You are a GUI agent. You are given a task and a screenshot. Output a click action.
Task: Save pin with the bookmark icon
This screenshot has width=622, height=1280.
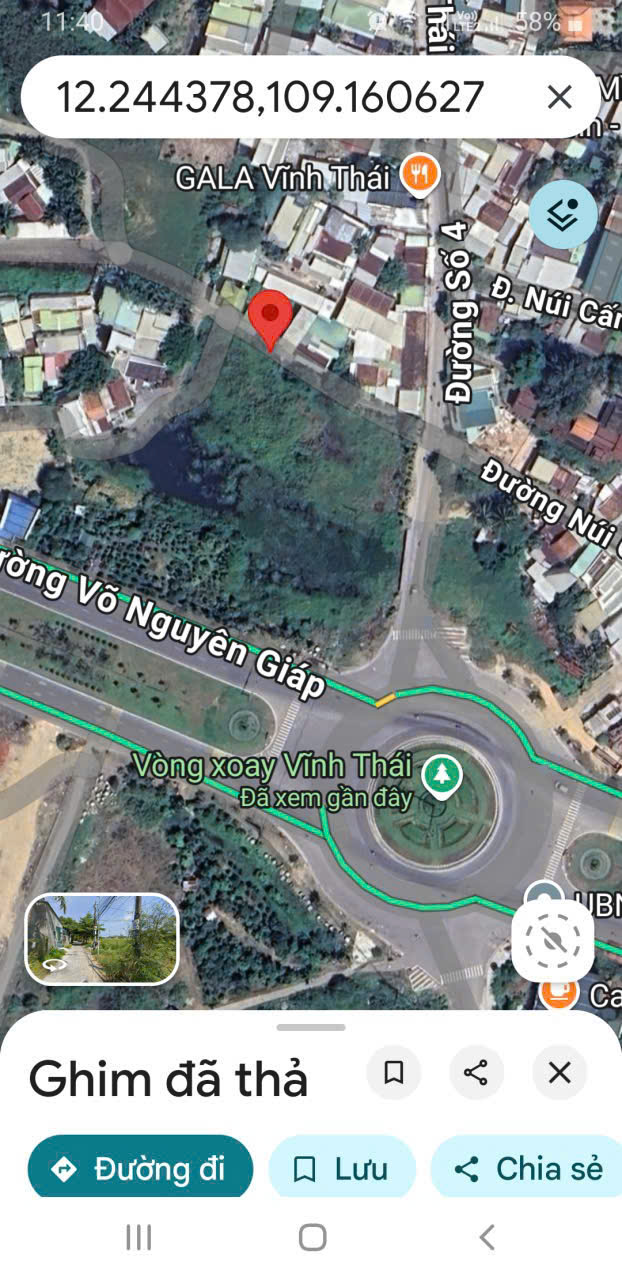point(394,1073)
